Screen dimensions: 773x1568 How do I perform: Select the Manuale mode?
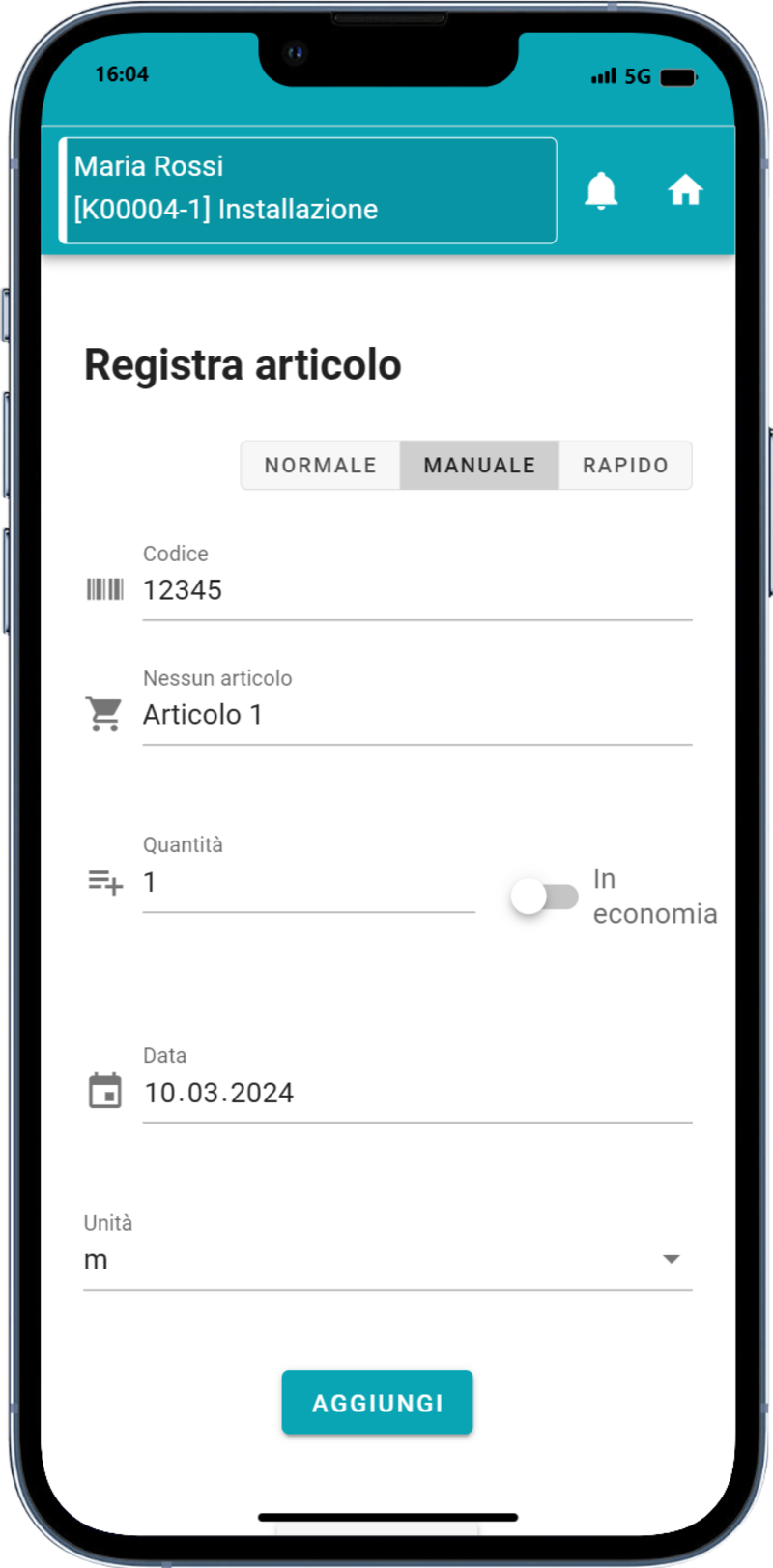click(x=479, y=466)
